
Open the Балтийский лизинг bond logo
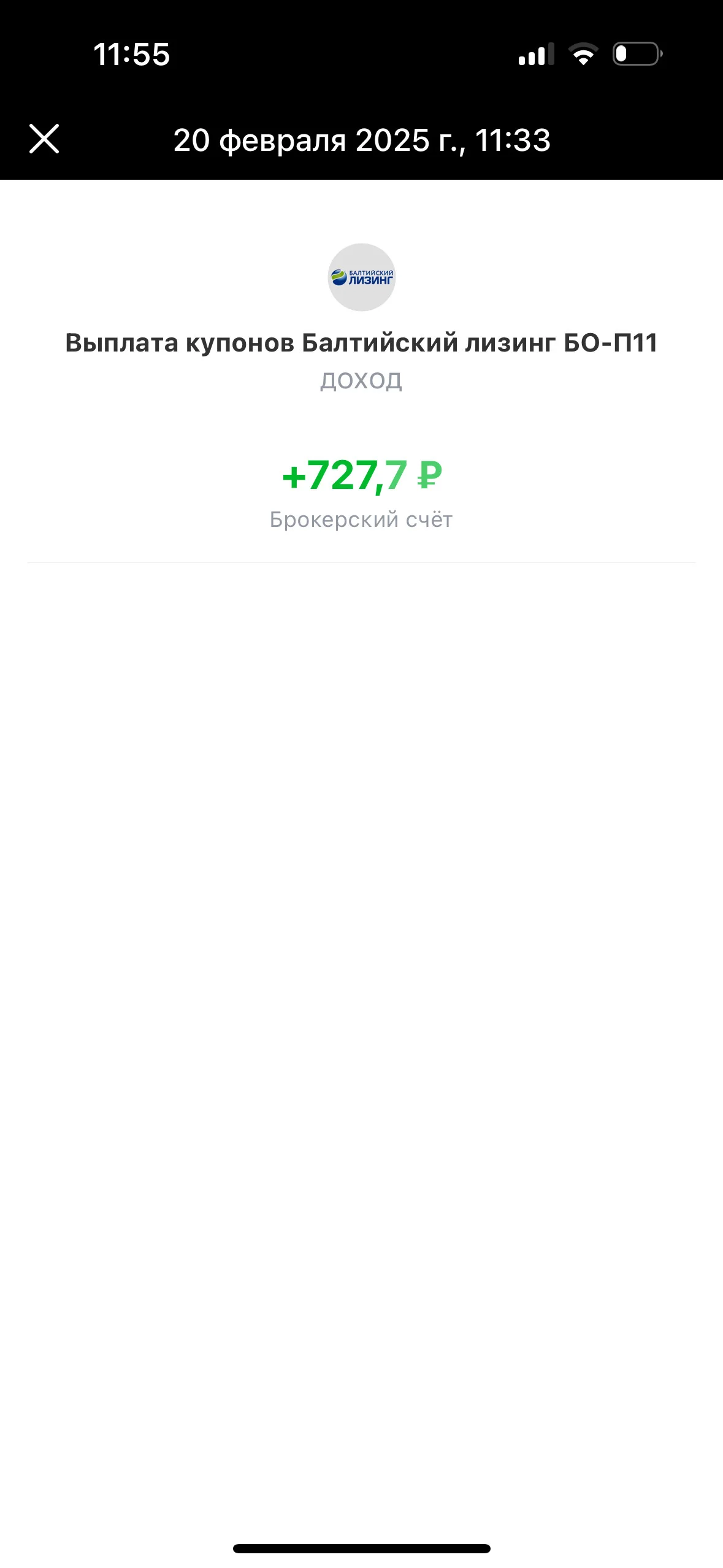[362, 277]
